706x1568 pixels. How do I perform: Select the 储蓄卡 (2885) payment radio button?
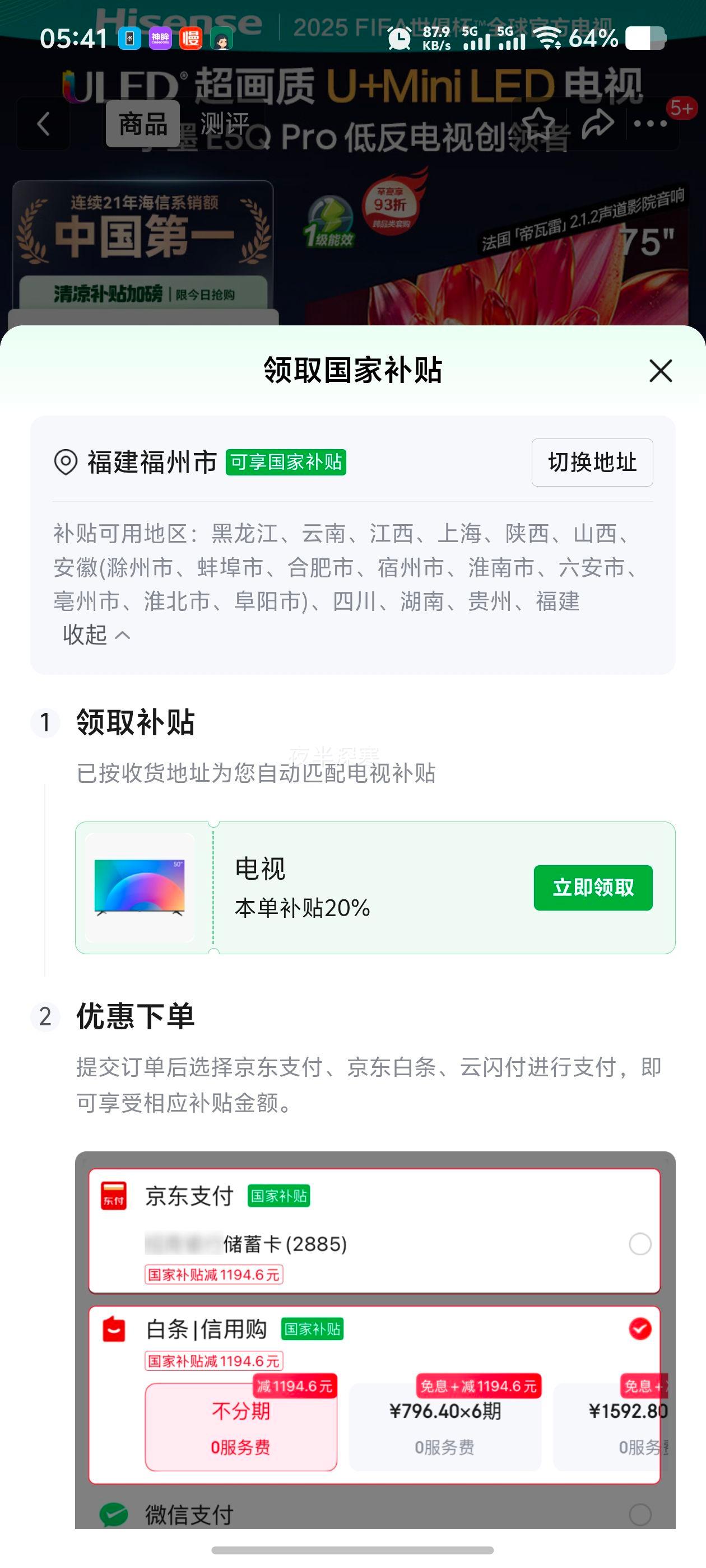pyautogui.click(x=640, y=1245)
